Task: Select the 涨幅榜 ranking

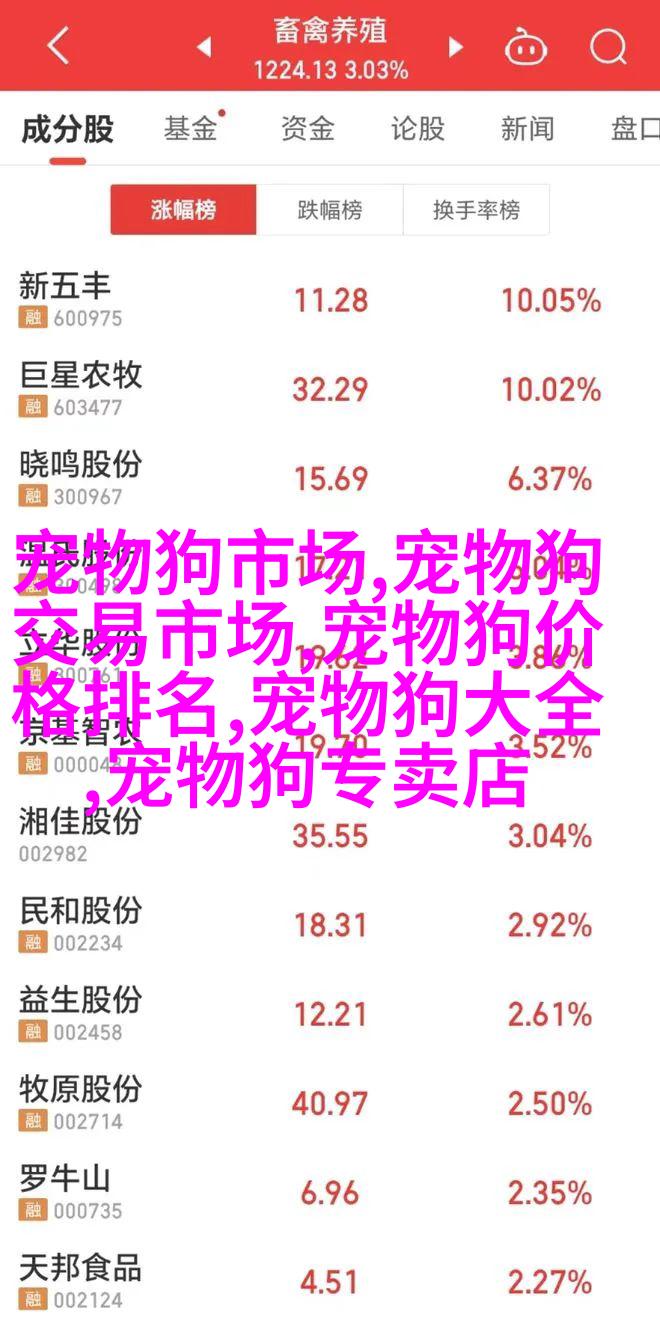Action: [184, 211]
